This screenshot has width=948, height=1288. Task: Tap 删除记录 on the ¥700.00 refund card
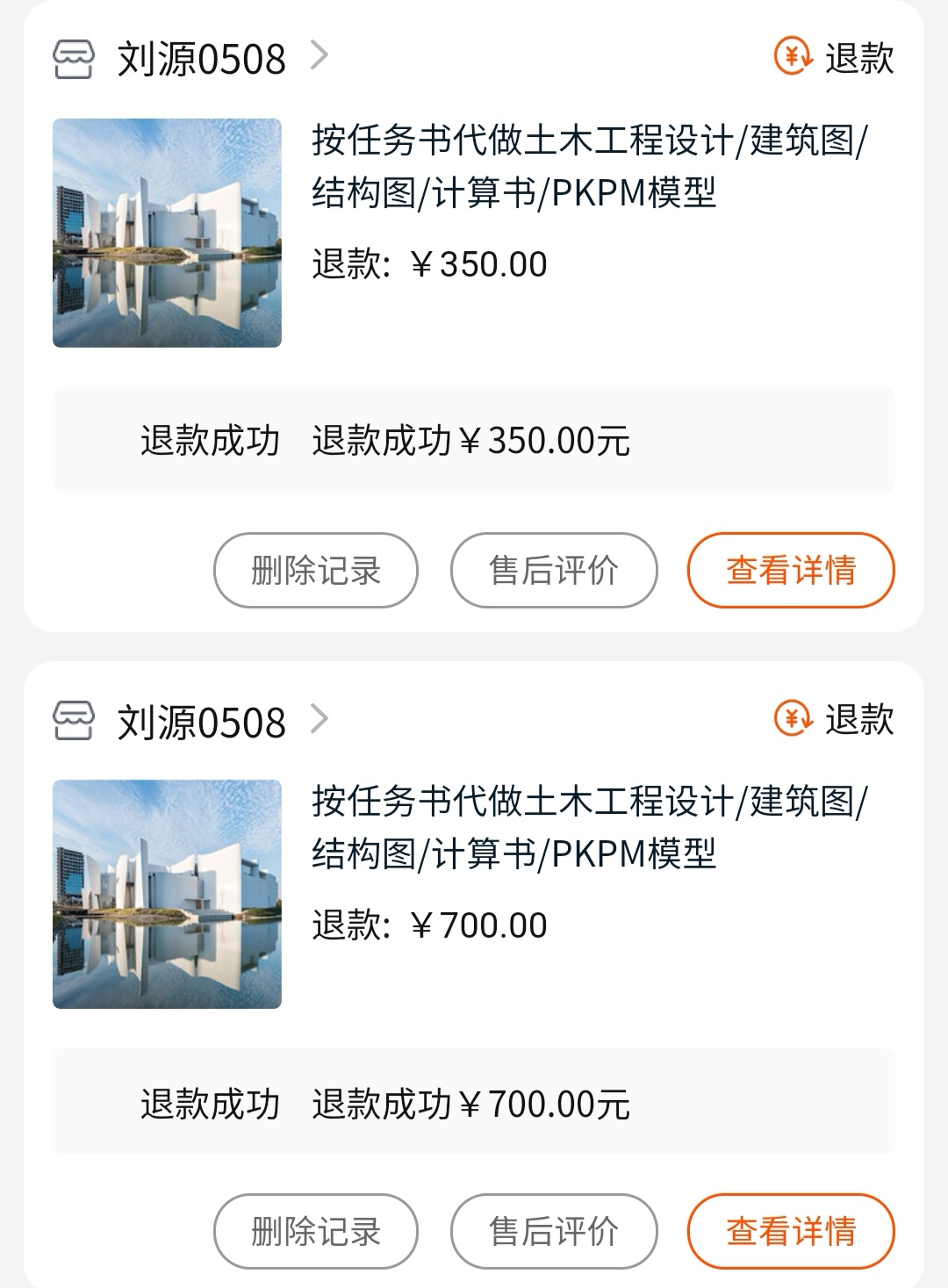(x=316, y=1231)
